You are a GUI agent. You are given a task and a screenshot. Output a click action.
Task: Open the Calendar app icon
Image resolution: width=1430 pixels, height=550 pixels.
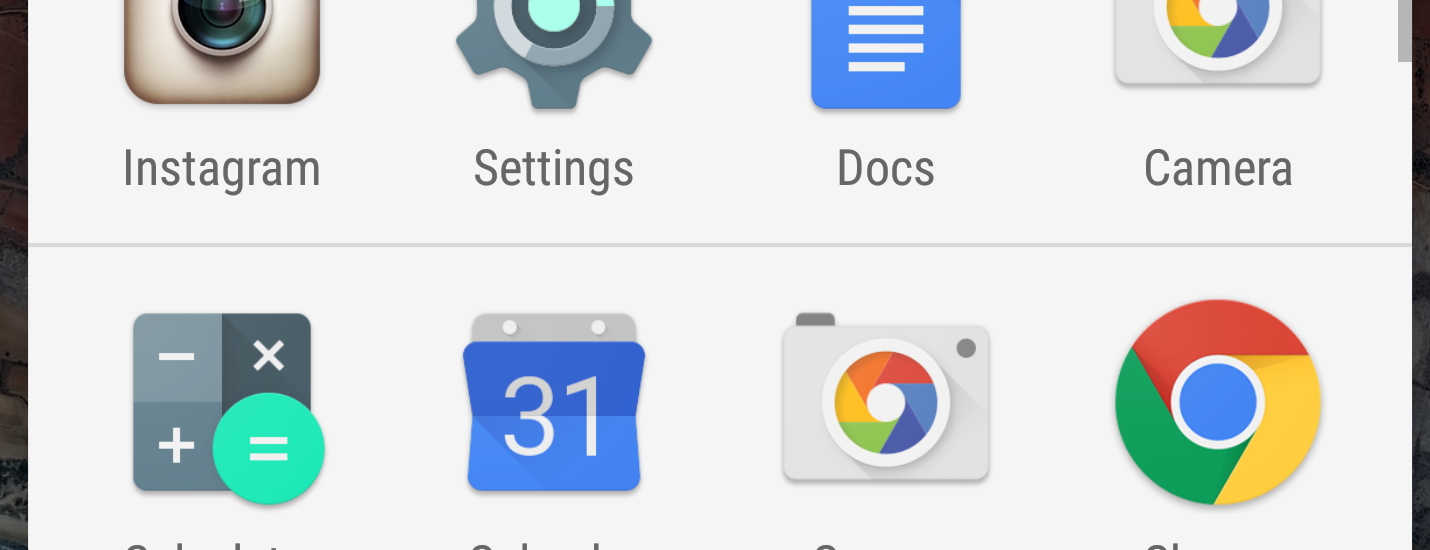(553, 403)
